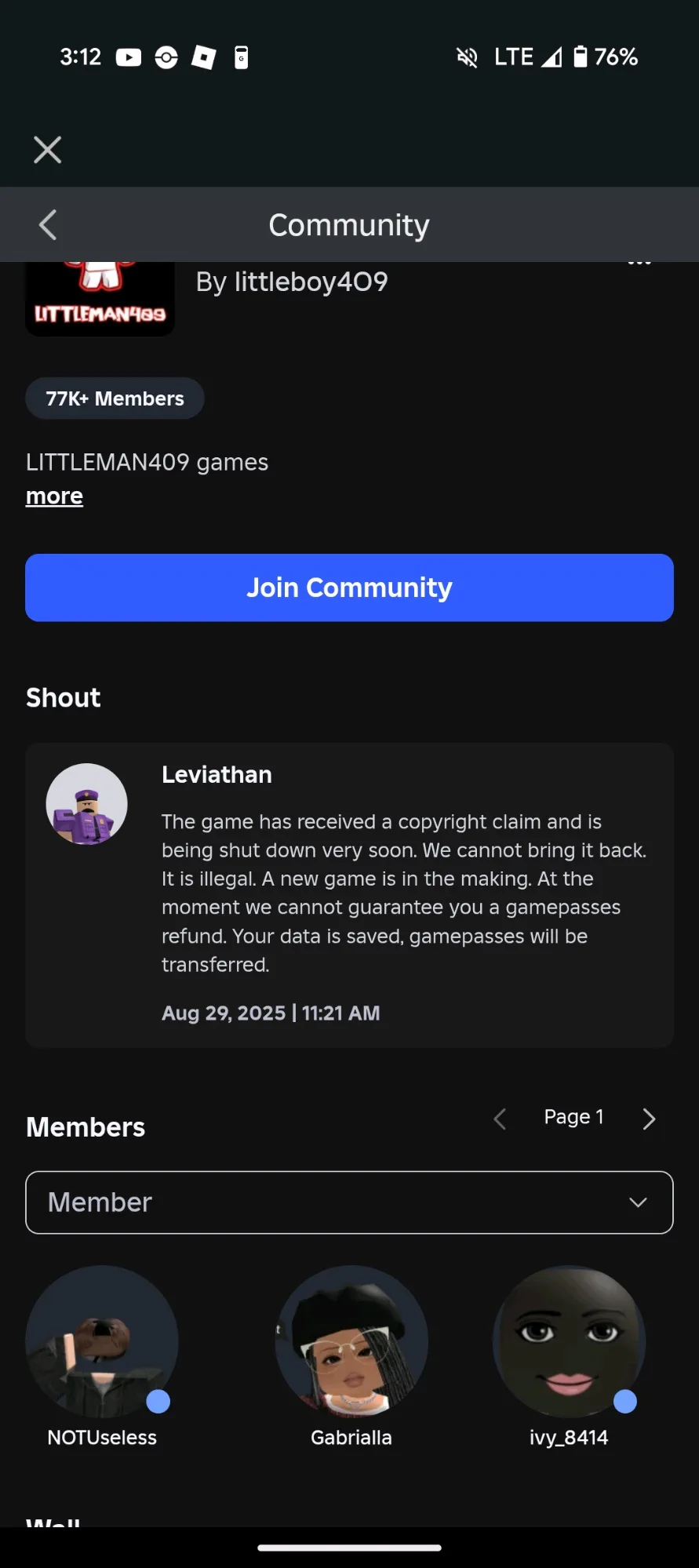The width and height of the screenshot is (699, 1568).
Task: Go to the previous members page
Action: click(500, 1119)
